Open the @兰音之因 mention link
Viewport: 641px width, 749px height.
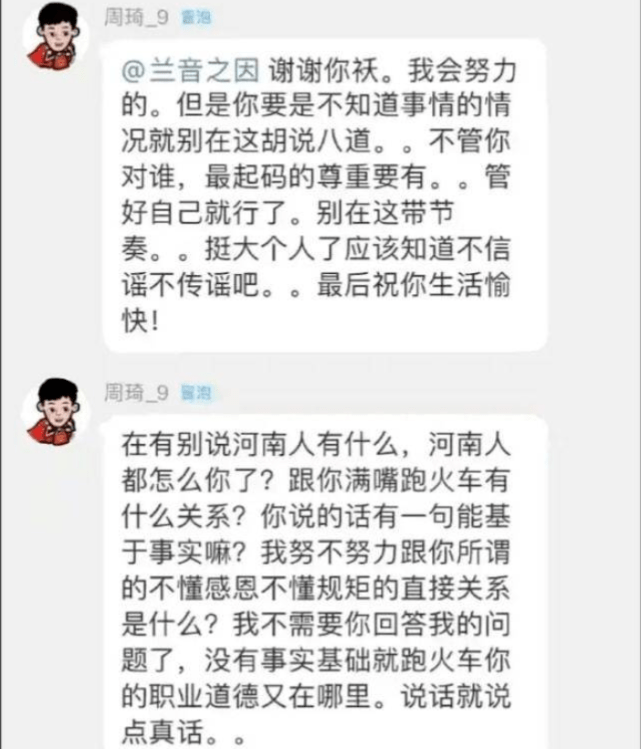192,70
